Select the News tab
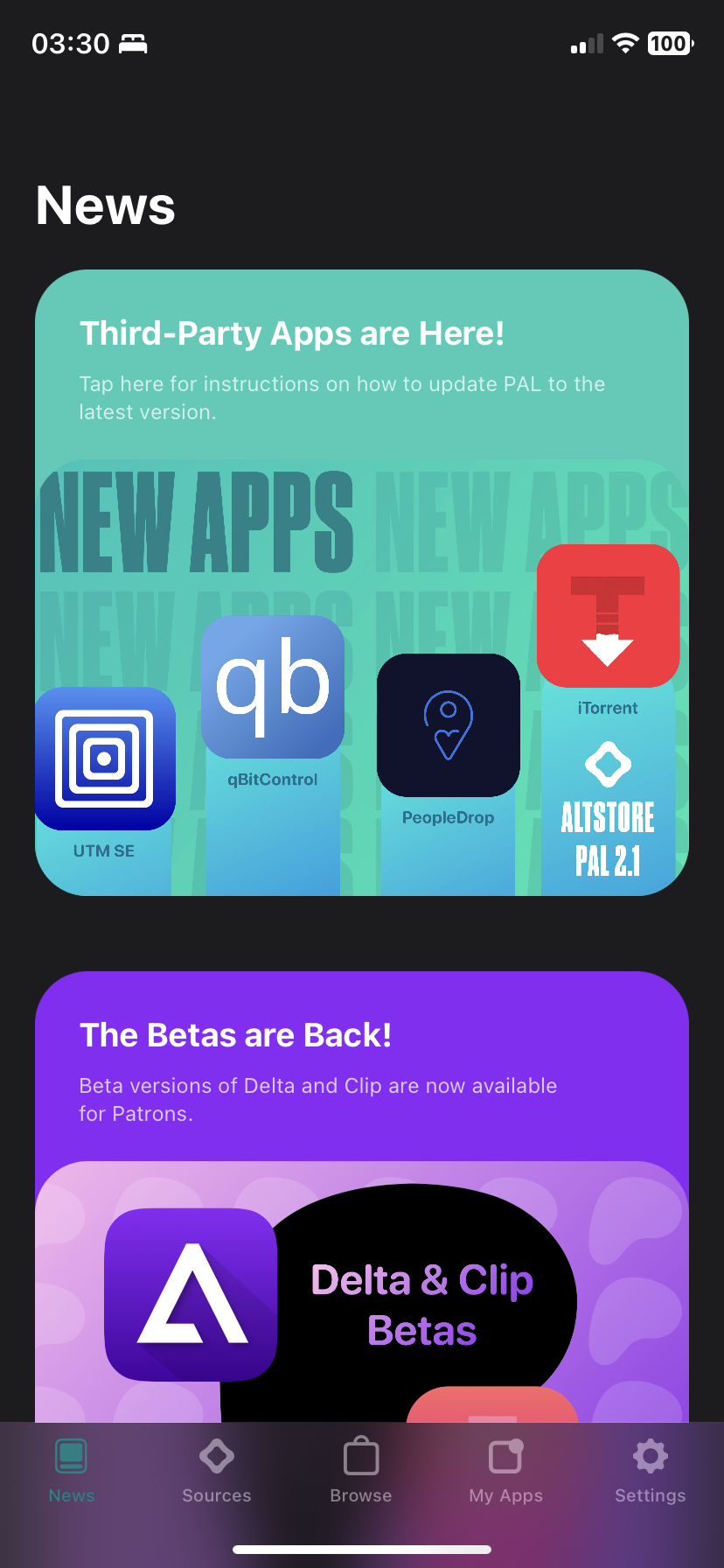The image size is (724, 1568). pyautogui.click(x=71, y=1473)
